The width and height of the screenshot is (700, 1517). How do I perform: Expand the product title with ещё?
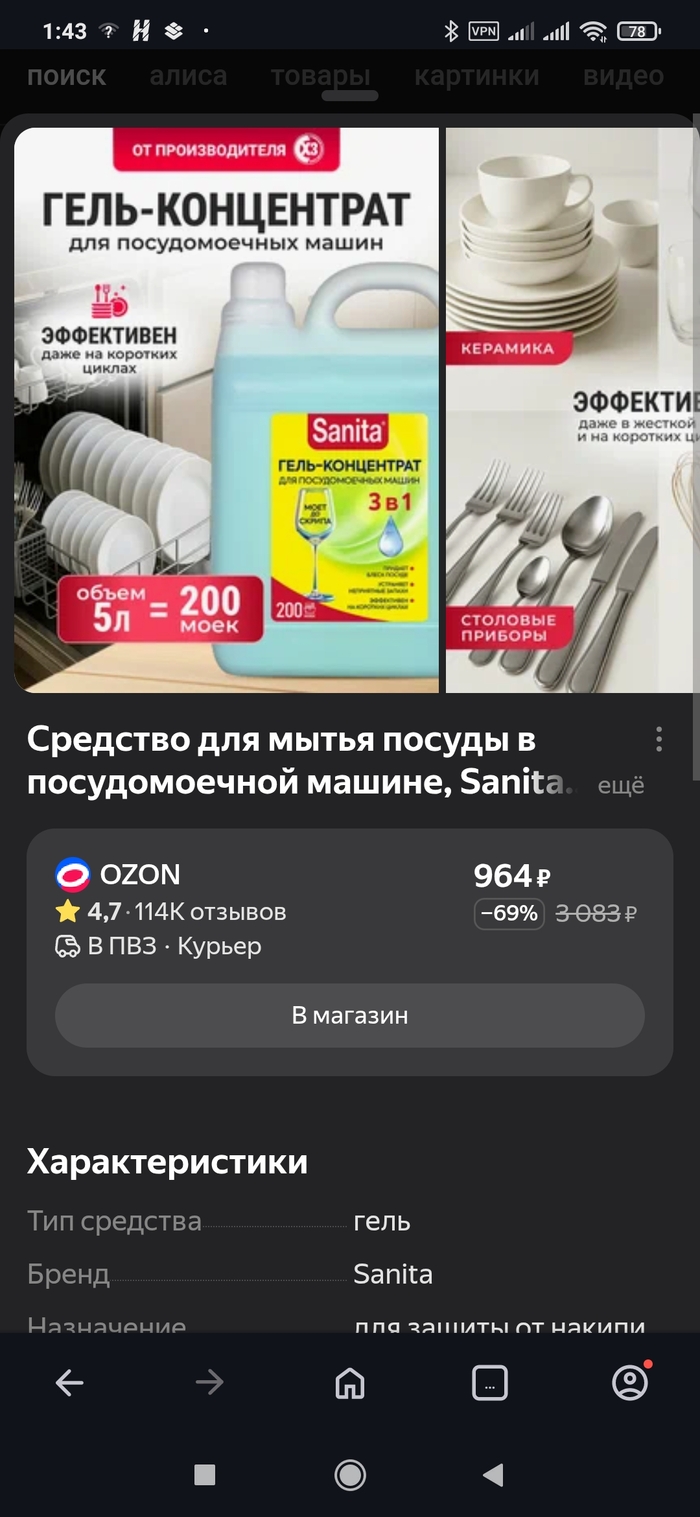pos(621,785)
